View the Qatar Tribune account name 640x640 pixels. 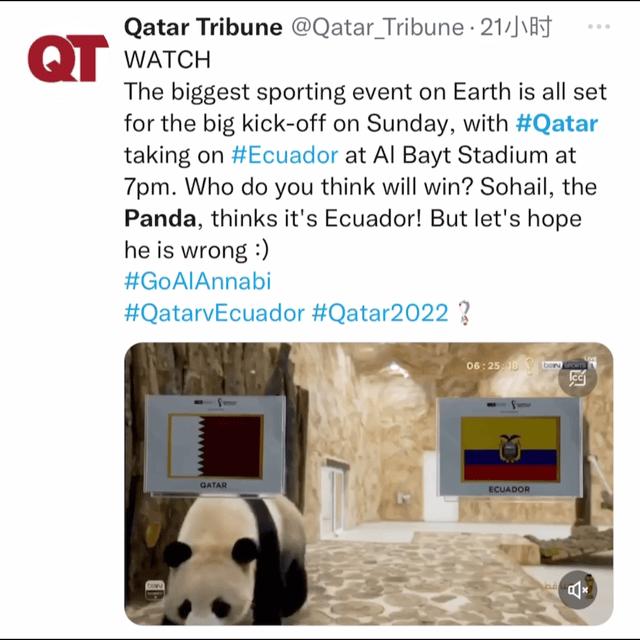coord(202,27)
